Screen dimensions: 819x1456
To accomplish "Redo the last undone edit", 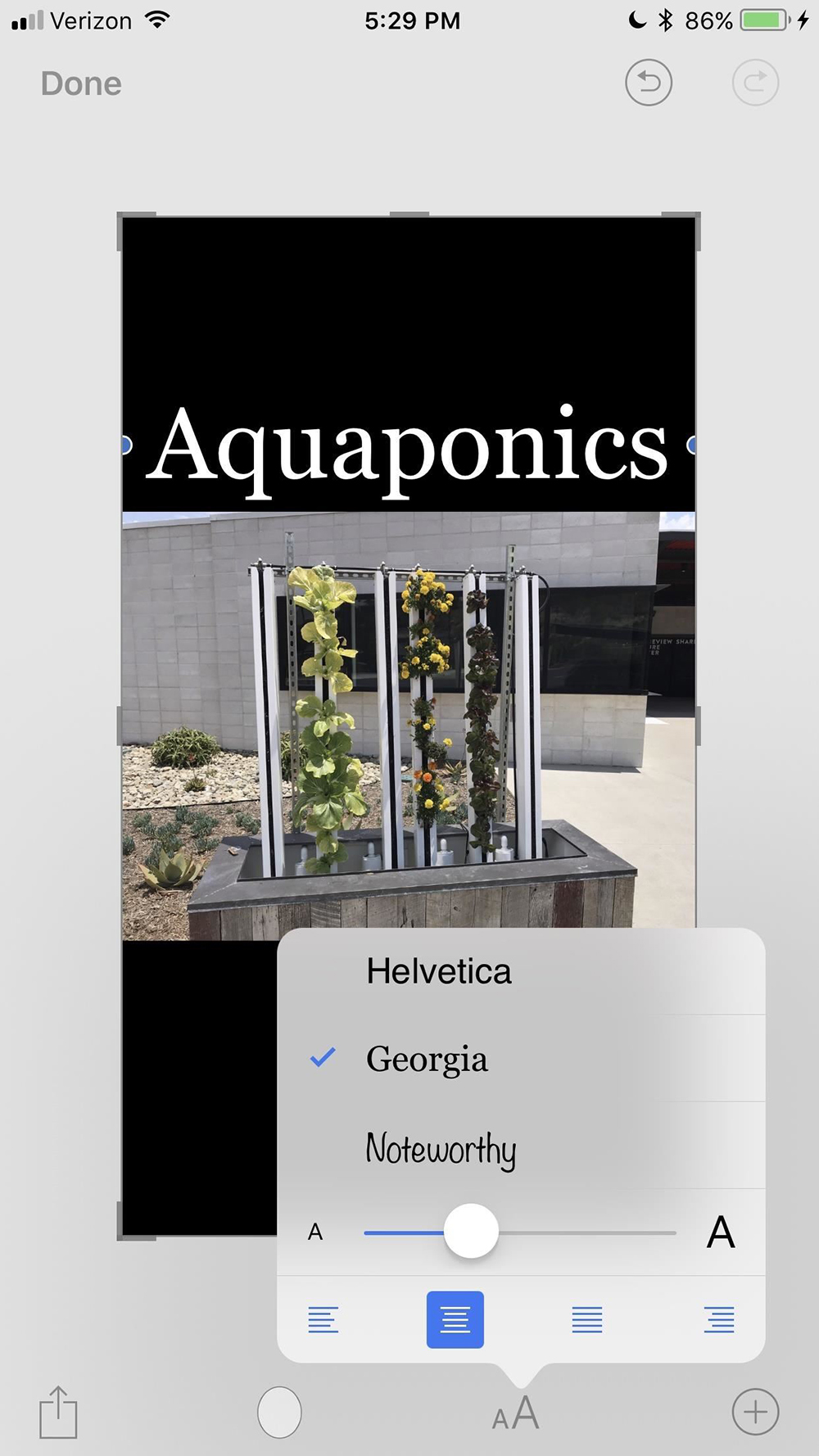I will point(754,83).
